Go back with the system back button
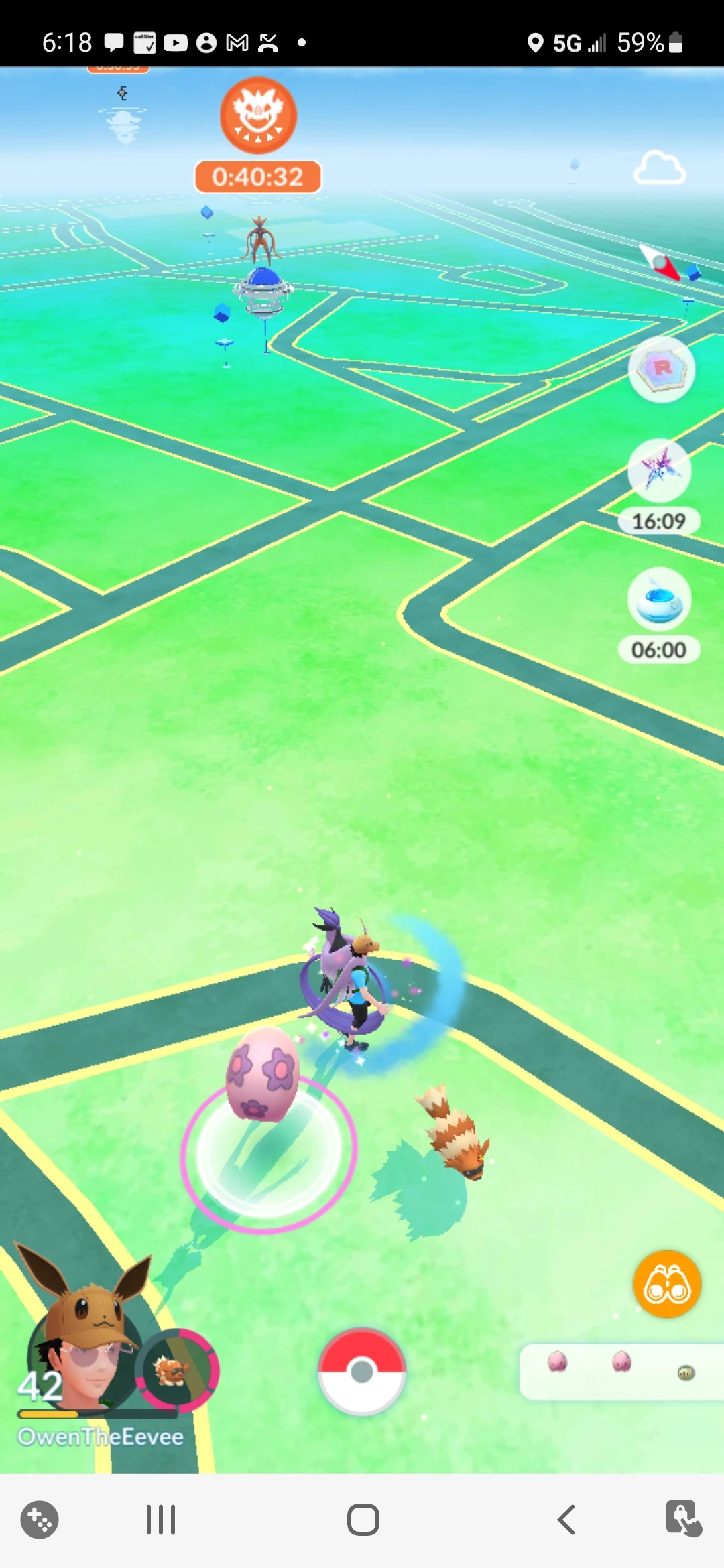The width and height of the screenshot is (724, 1568). 566,1519
